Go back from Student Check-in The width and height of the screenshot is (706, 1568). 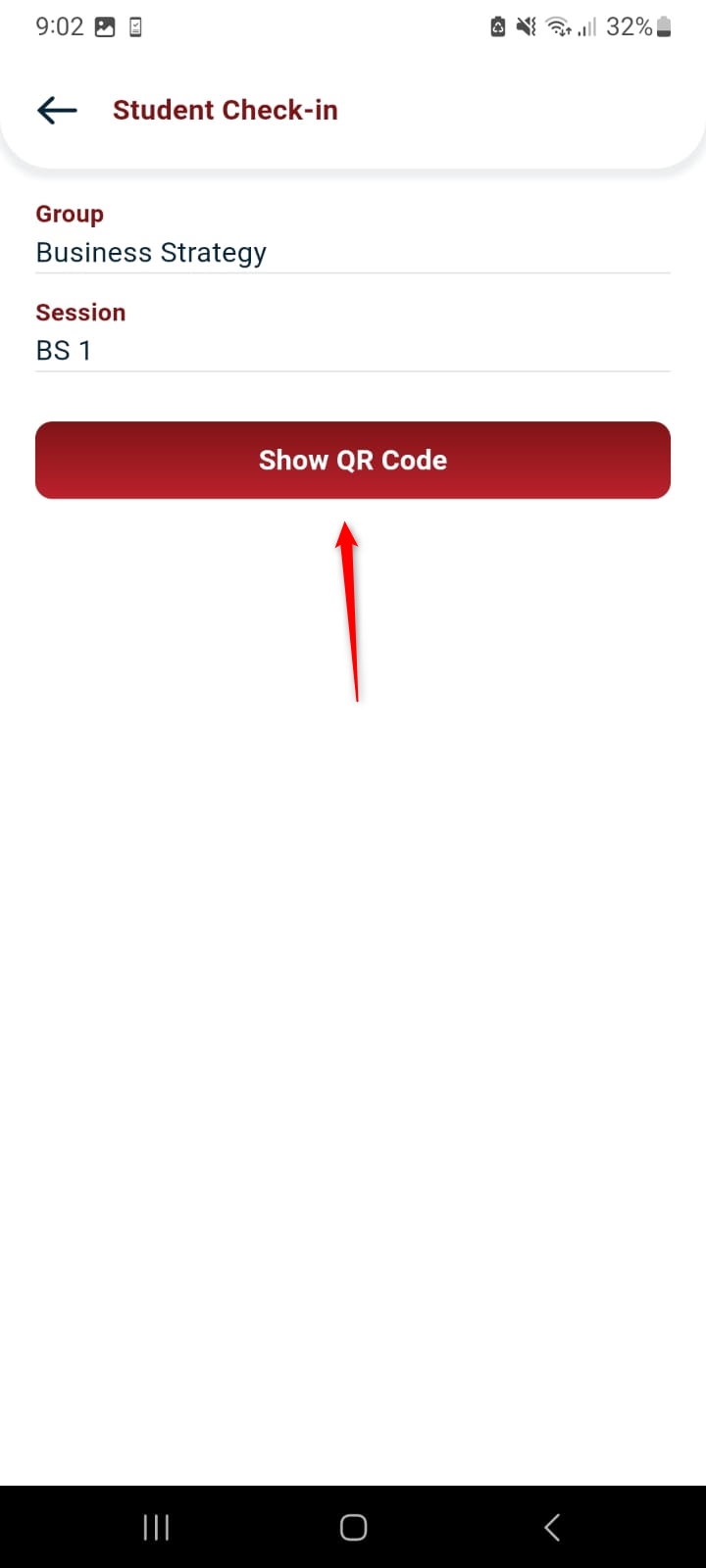(57, 110)
